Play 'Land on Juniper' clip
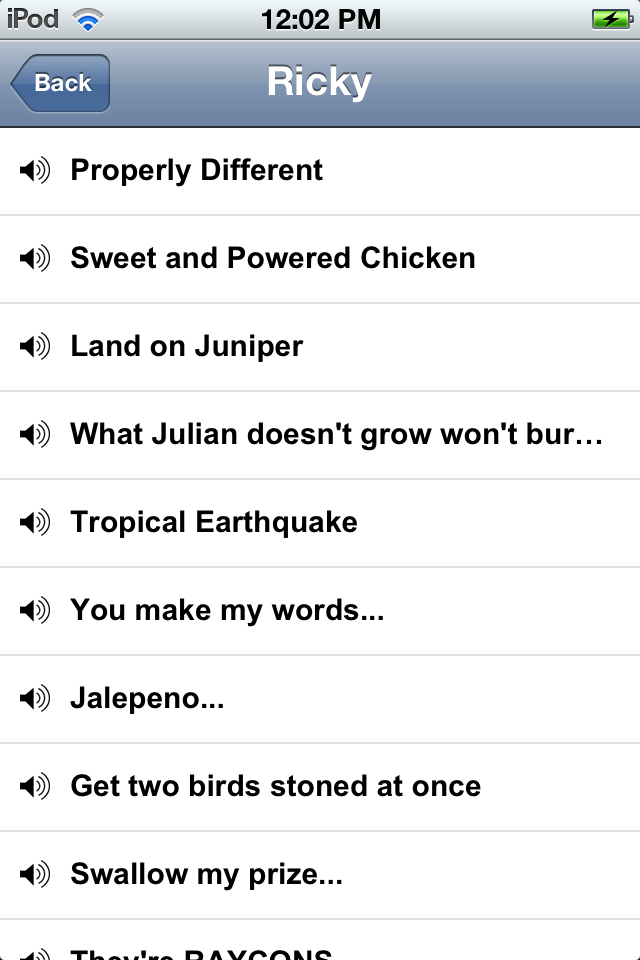Screen dimensions: 640x960 pos(186,347)
